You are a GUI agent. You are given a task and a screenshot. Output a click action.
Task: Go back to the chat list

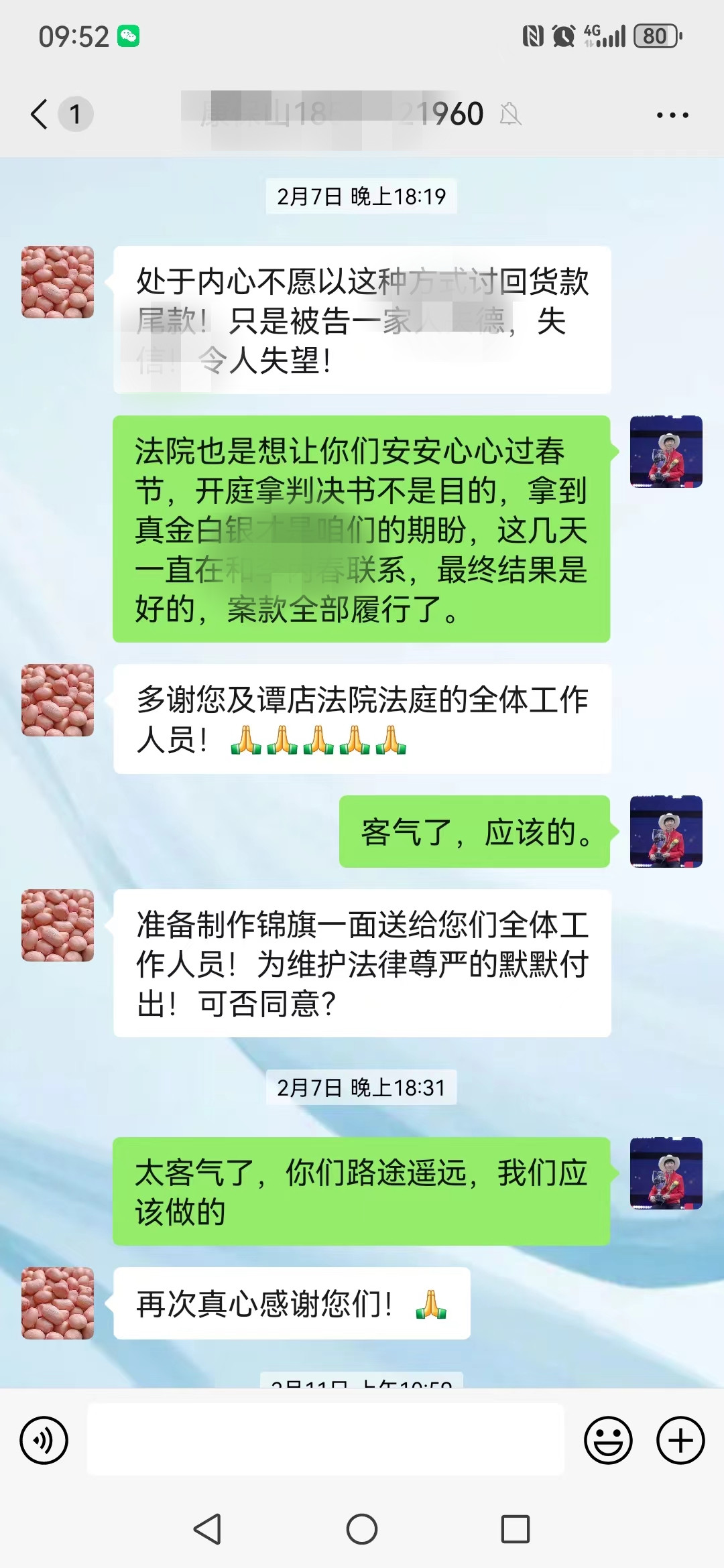(x=40, y=114)
